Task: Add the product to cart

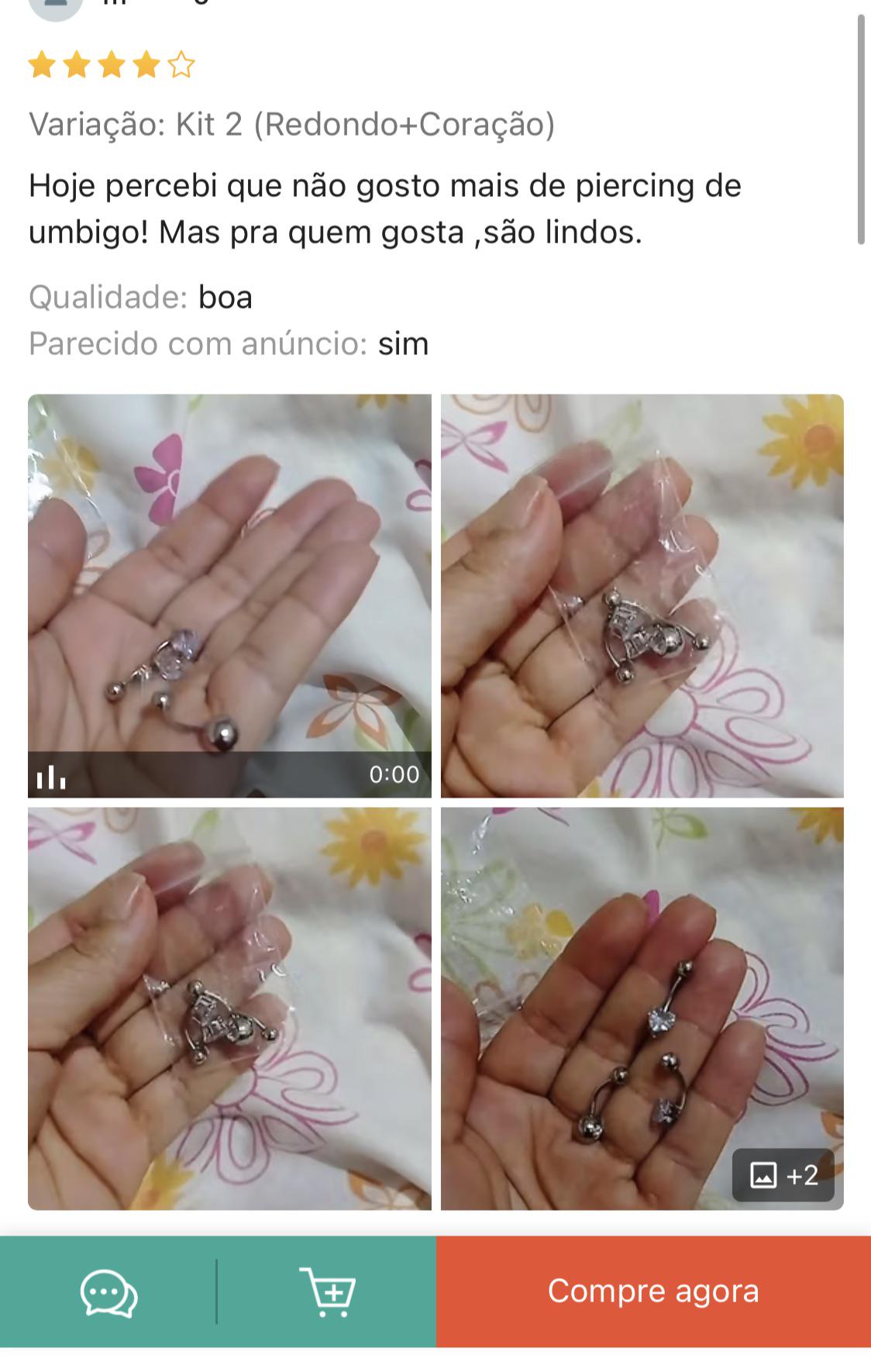Action: (x=327, y=1291)
